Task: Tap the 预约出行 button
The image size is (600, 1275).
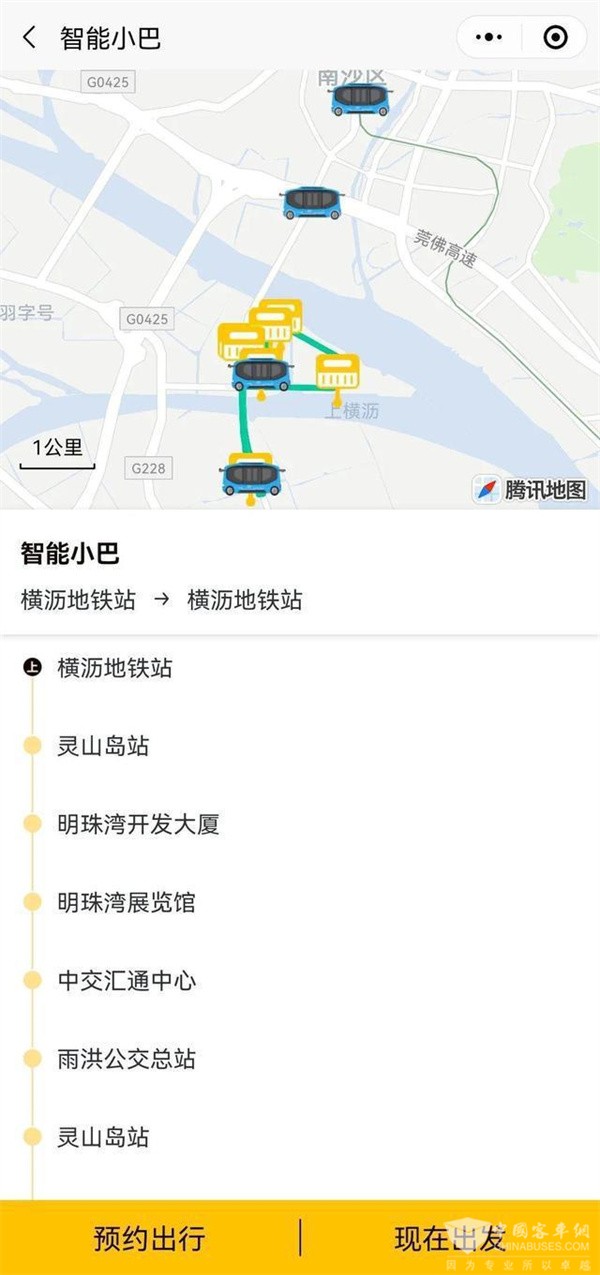Action: click(150, 1238)
